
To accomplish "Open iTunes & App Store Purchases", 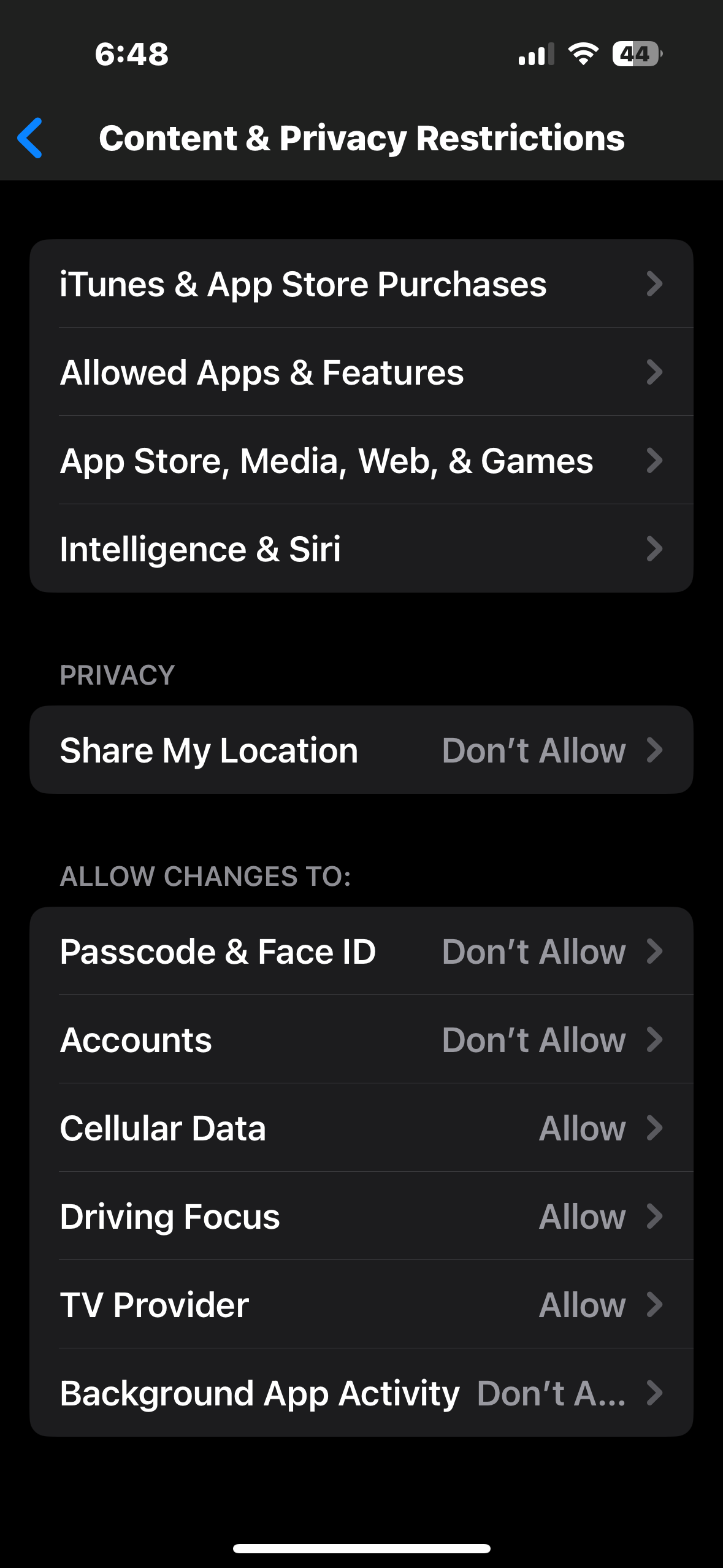I will [x=361, y=284].
